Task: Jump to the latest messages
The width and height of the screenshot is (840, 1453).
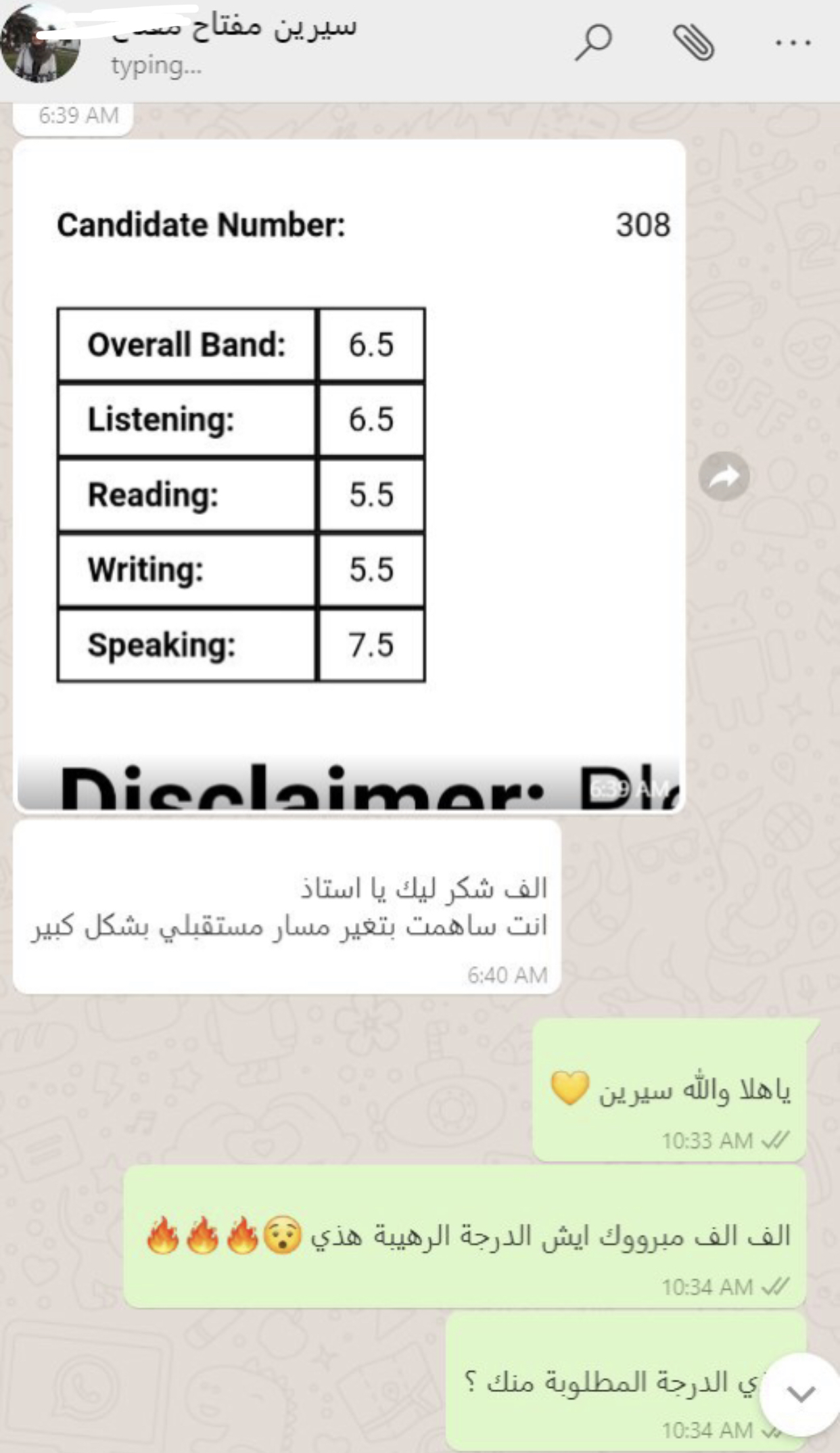Action: [801, 1394]
